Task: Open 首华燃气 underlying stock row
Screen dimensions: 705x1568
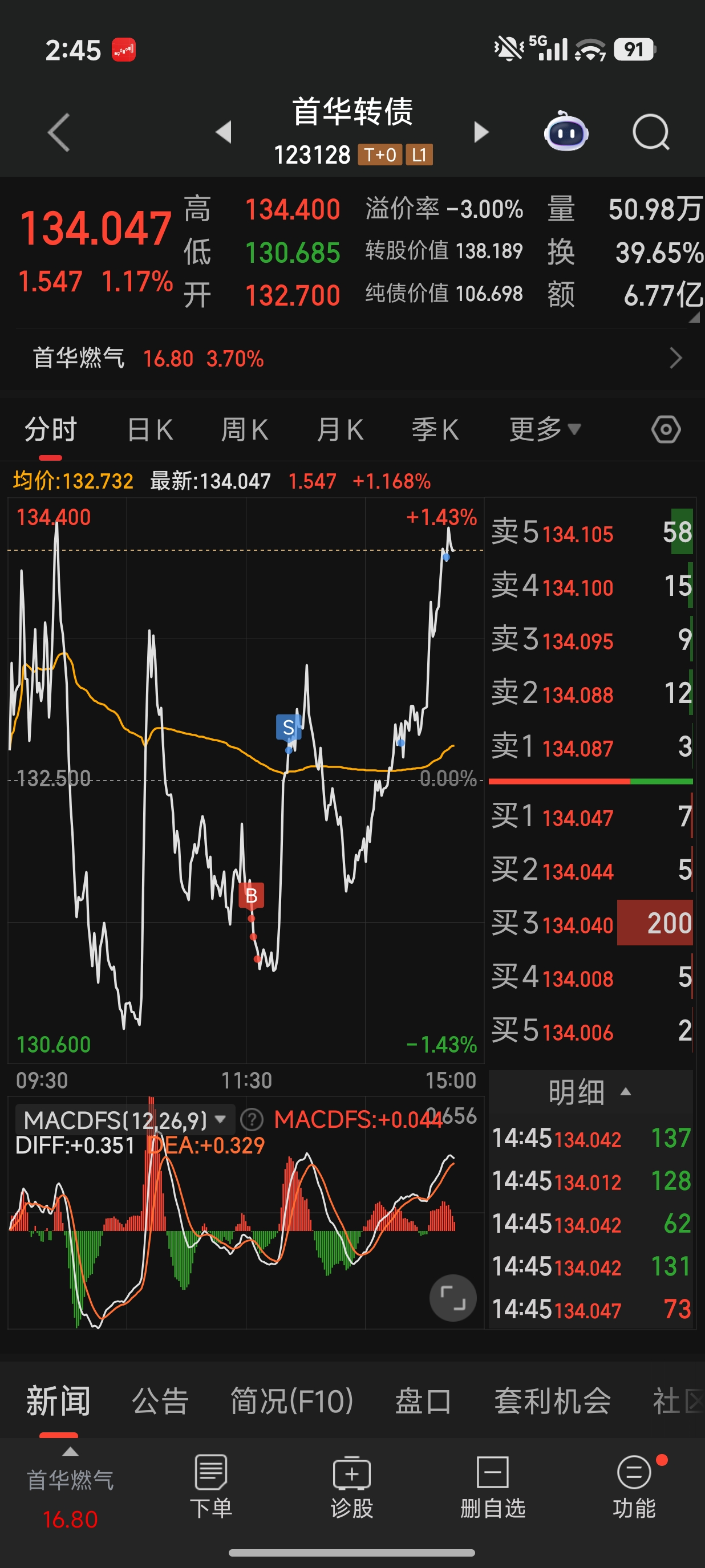Action: pos(352,358)
